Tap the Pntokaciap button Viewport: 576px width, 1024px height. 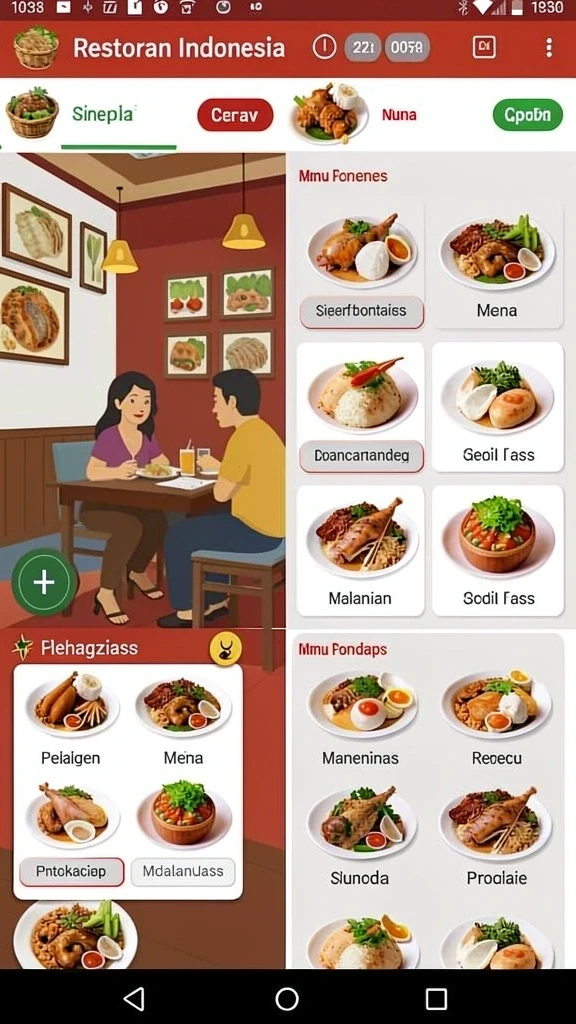pos(71,871)
